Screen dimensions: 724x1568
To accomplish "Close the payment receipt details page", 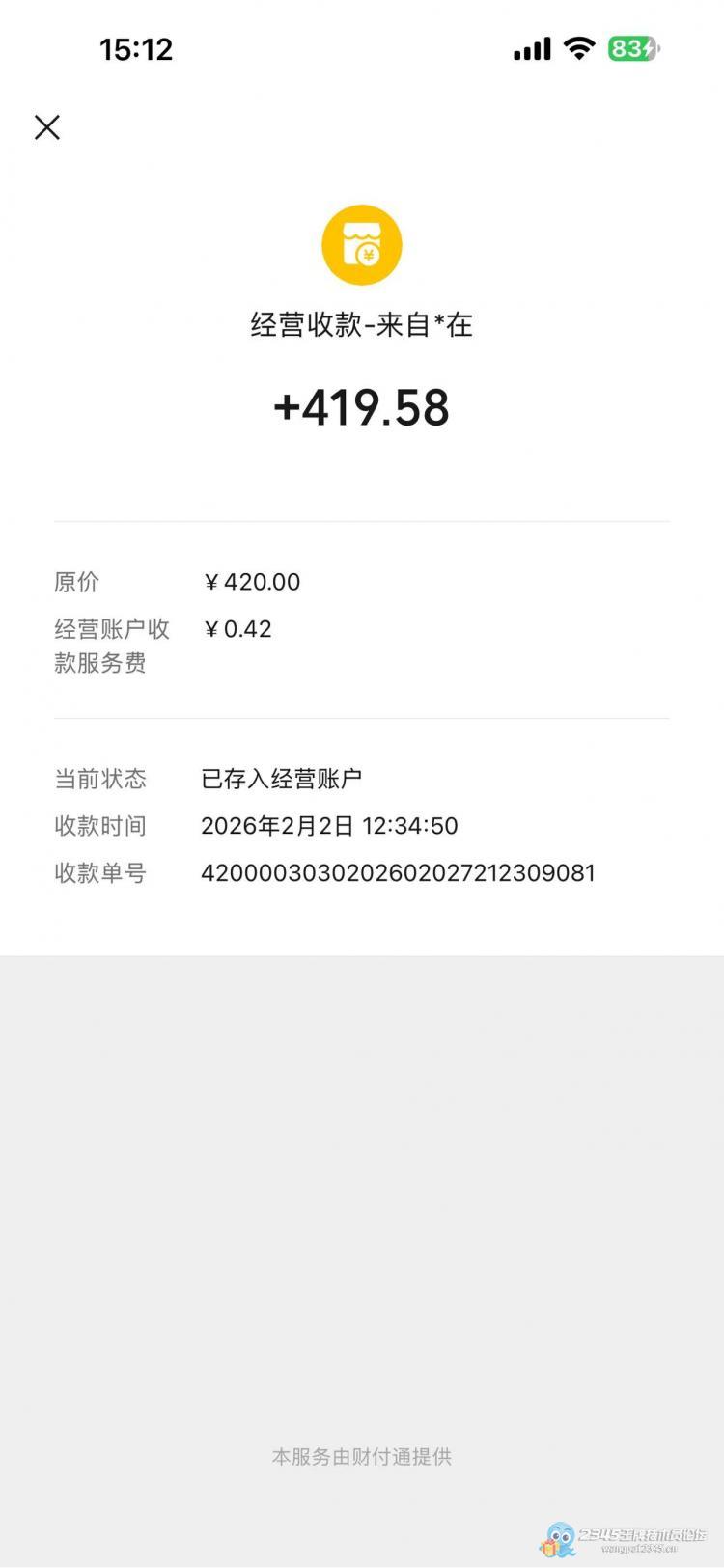I will pos(47,127).
